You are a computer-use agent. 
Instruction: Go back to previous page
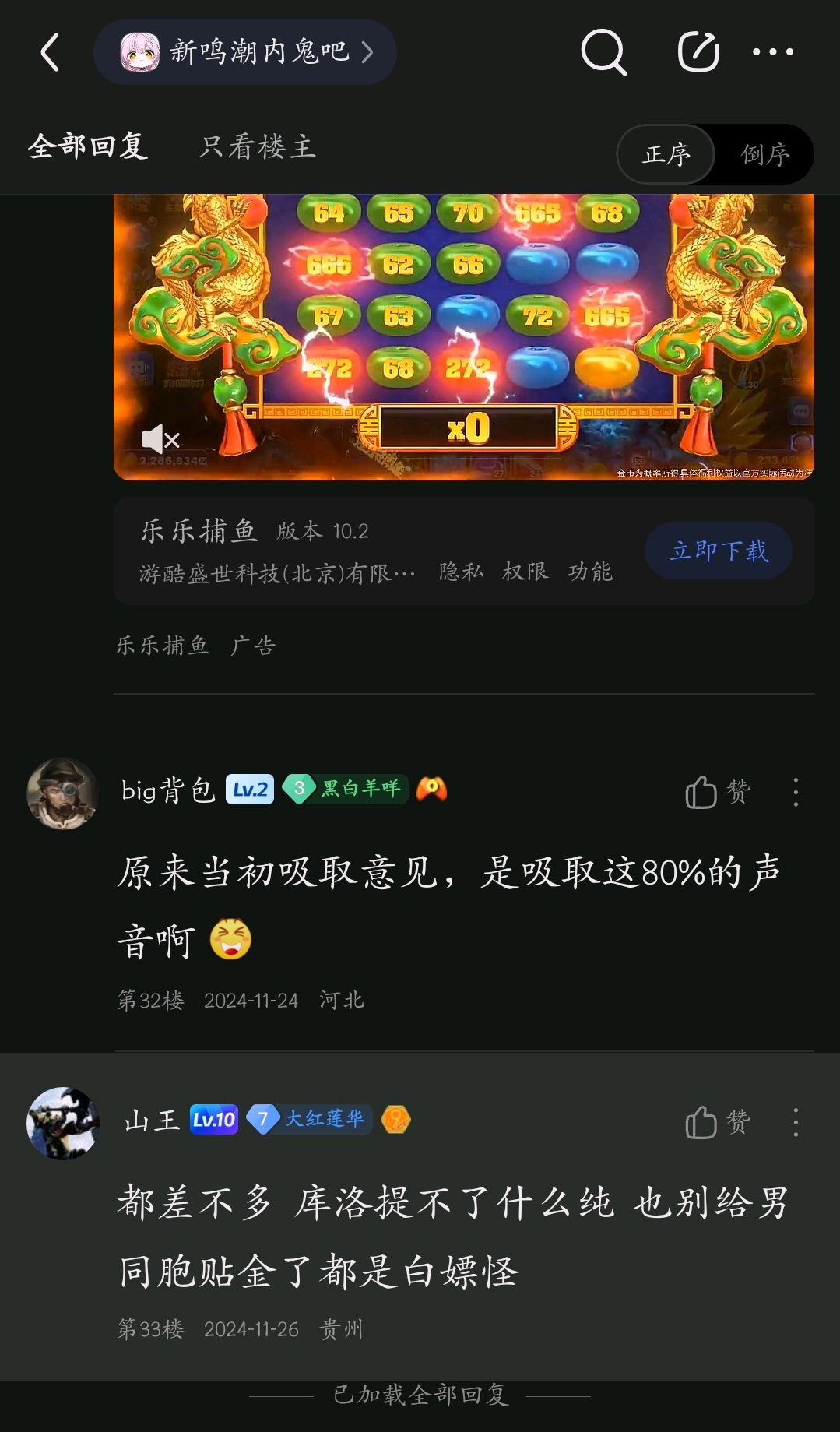coord(51,53)
